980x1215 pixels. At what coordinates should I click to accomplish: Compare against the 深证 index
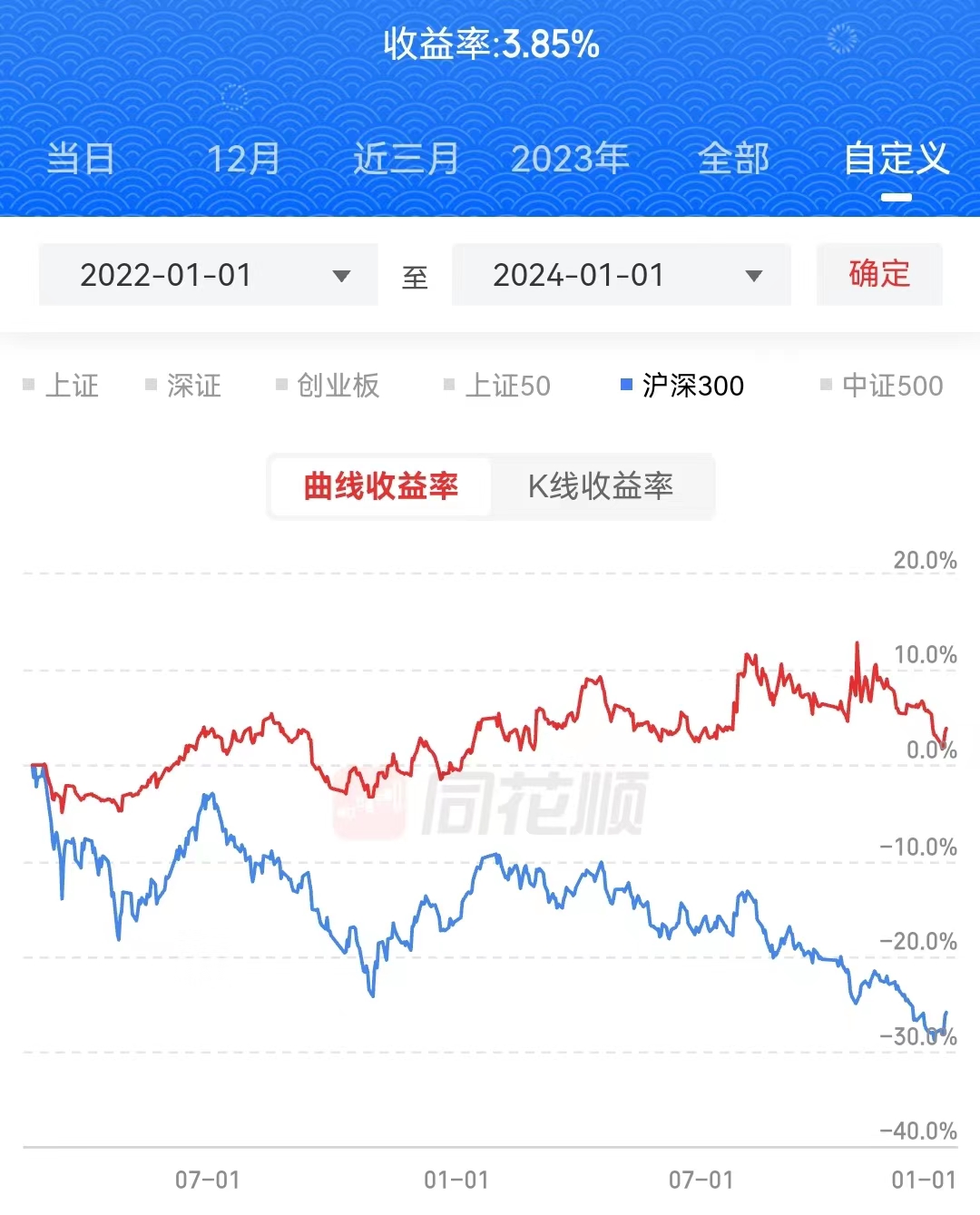point(183,386)
